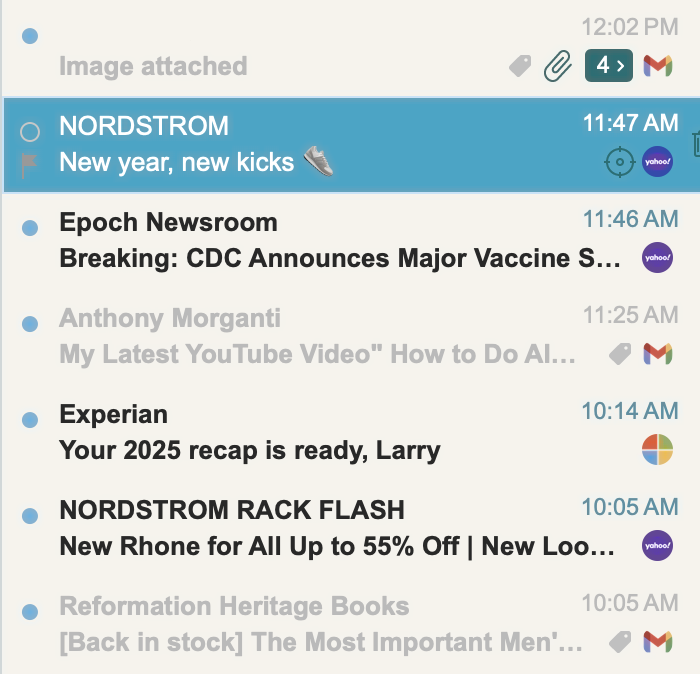Screen dimensions: 700x674
Task: Open the NORDSTROM New year, new kicks email
Action: (x=300, y=144)
